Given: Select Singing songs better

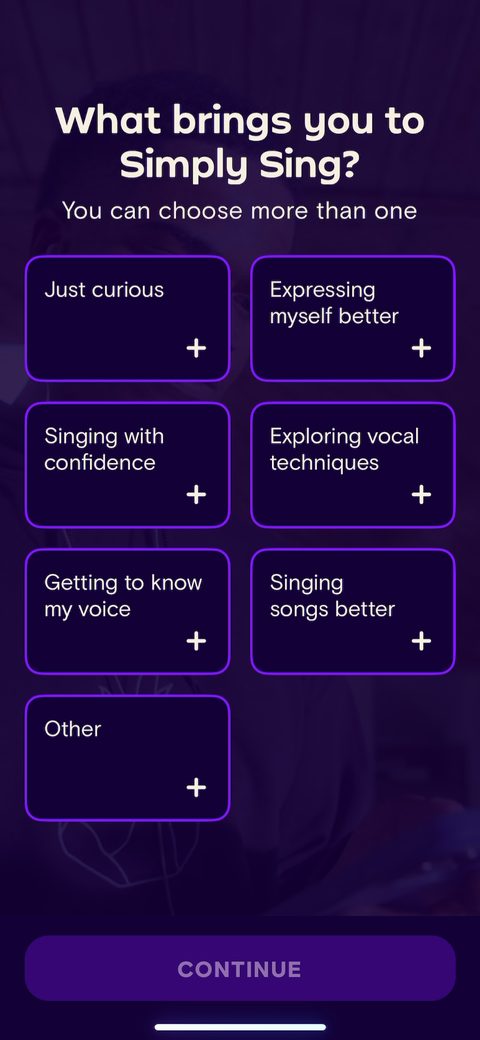Looking at the screenshot, I should (x=353, y=612).
